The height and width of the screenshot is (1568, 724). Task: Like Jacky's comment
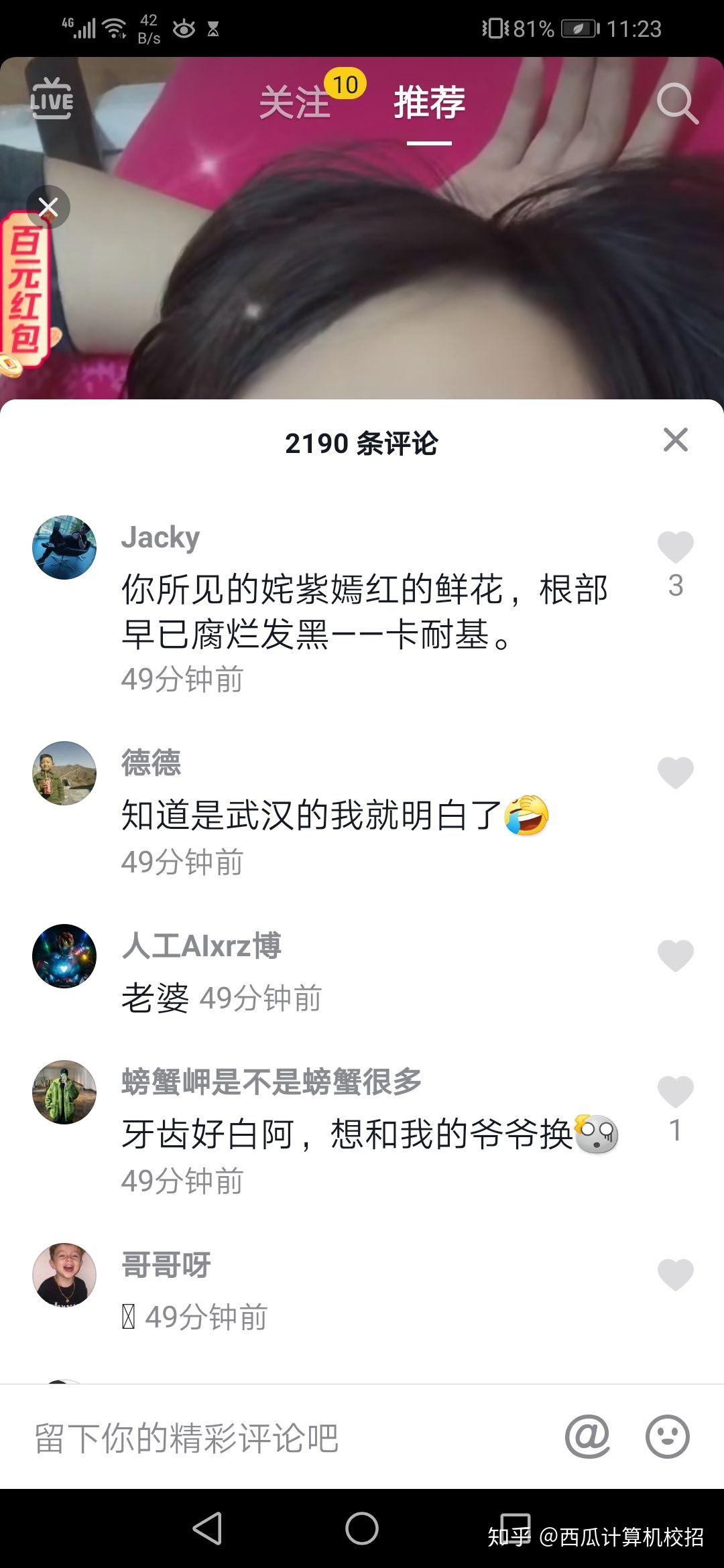[675, 547]
